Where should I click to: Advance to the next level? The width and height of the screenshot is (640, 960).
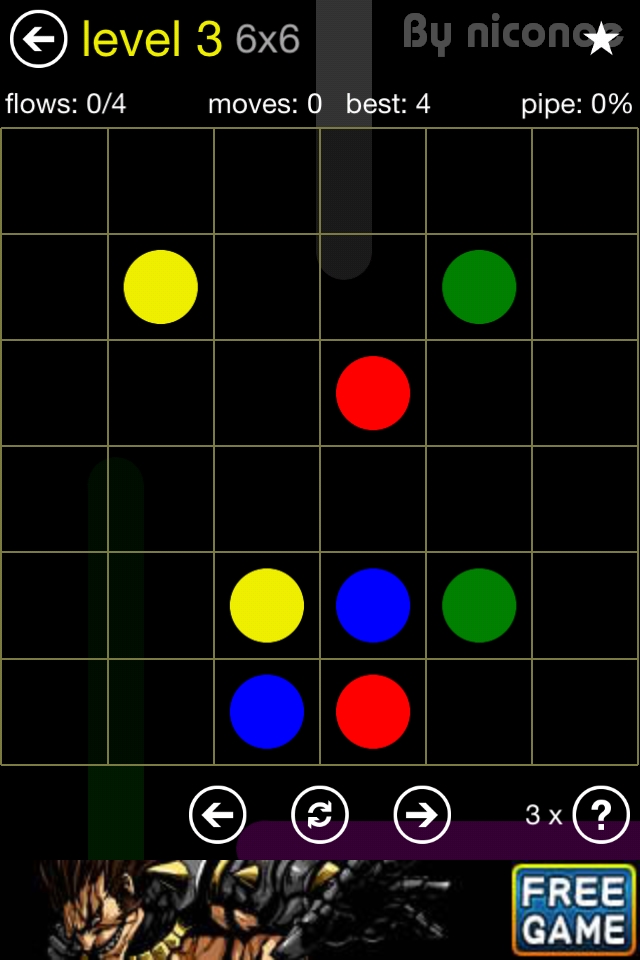(422, 815)
